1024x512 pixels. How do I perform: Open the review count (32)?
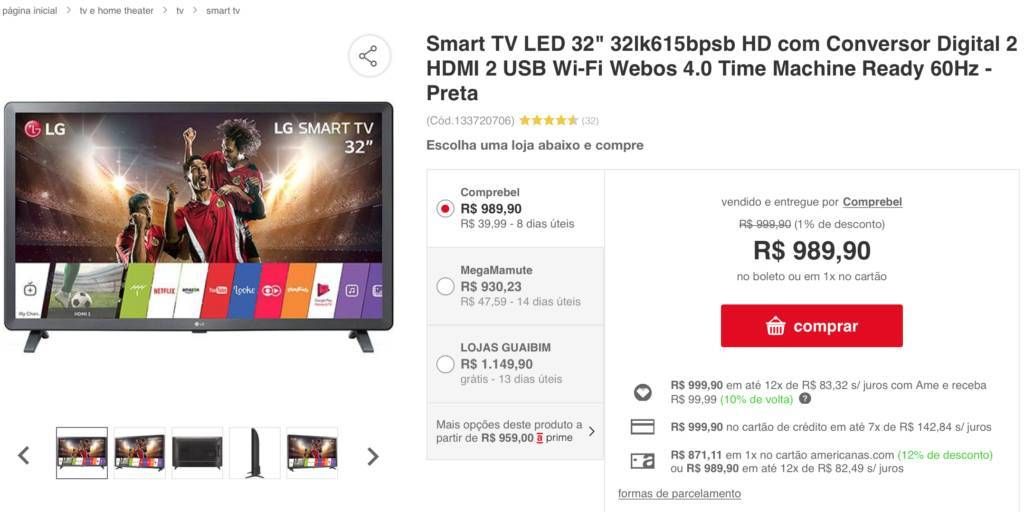pyautogui.click(x=590, y=121)
